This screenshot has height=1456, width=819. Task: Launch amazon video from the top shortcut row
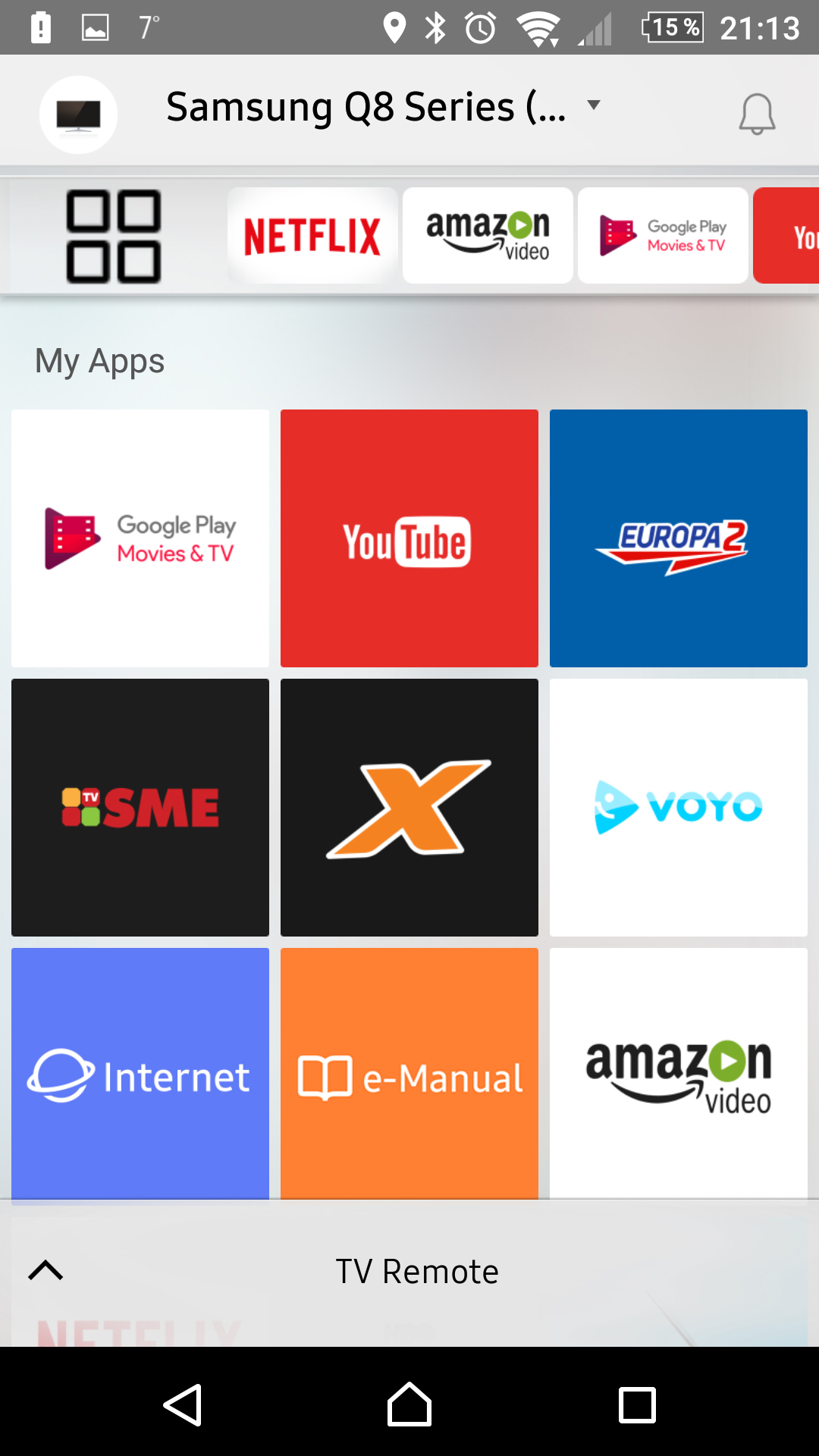pos(488,236)
